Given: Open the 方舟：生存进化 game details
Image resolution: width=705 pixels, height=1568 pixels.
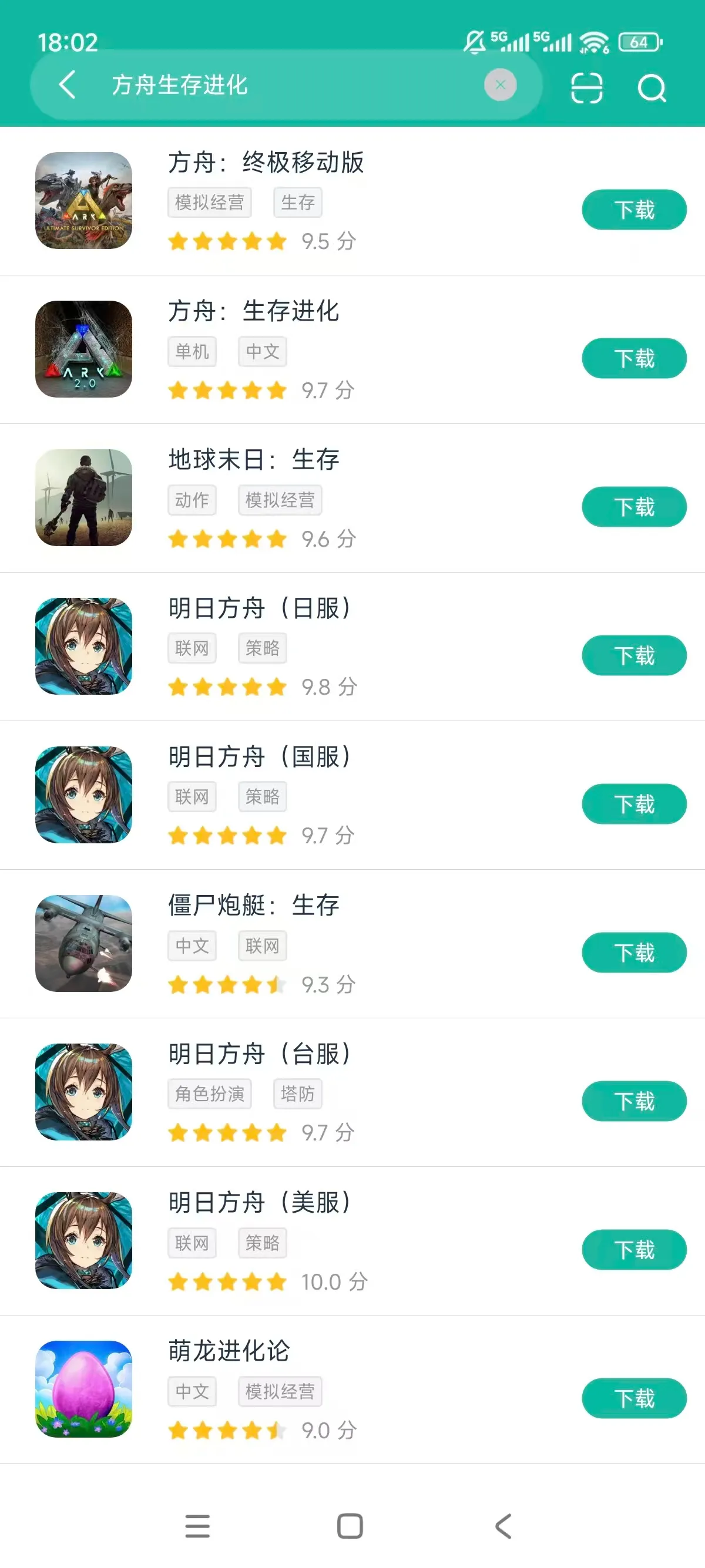Looking at the screenshot, I should 254,312.
